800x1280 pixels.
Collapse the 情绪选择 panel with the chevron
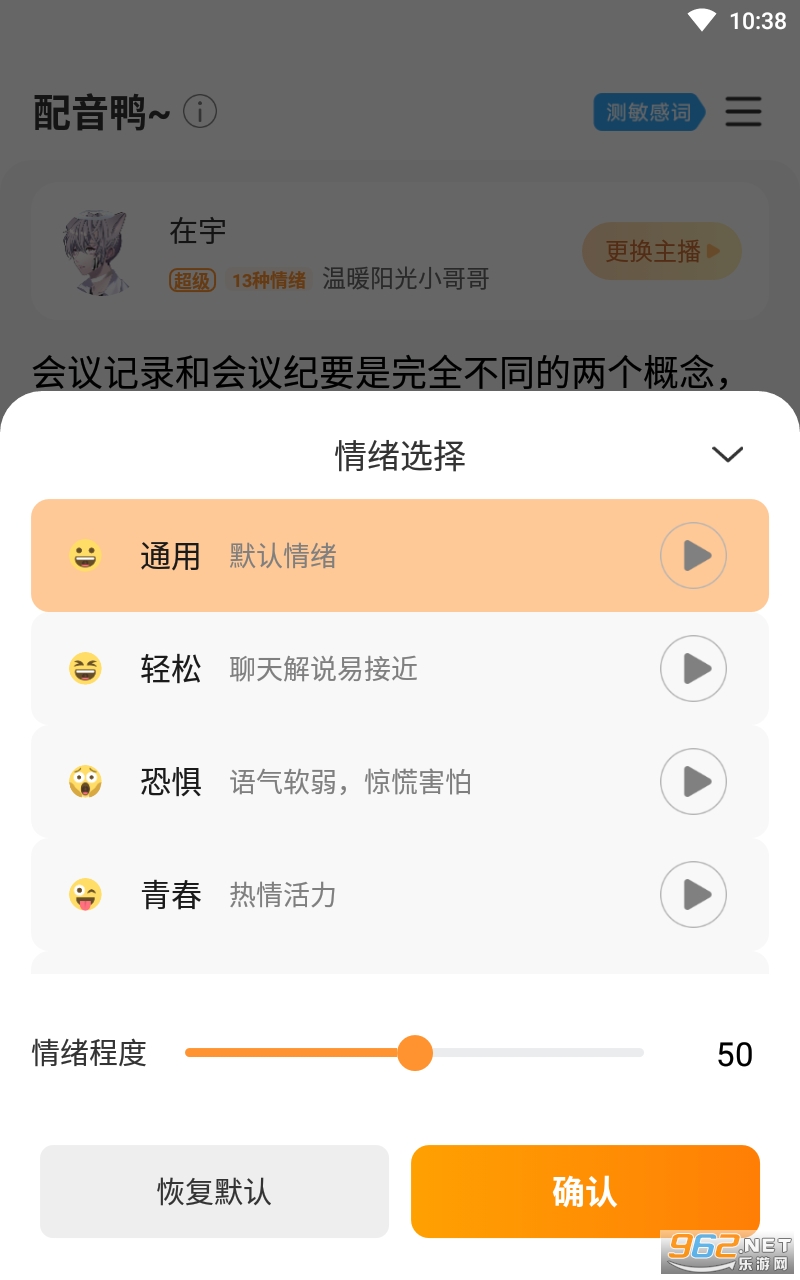pos(727,454)
